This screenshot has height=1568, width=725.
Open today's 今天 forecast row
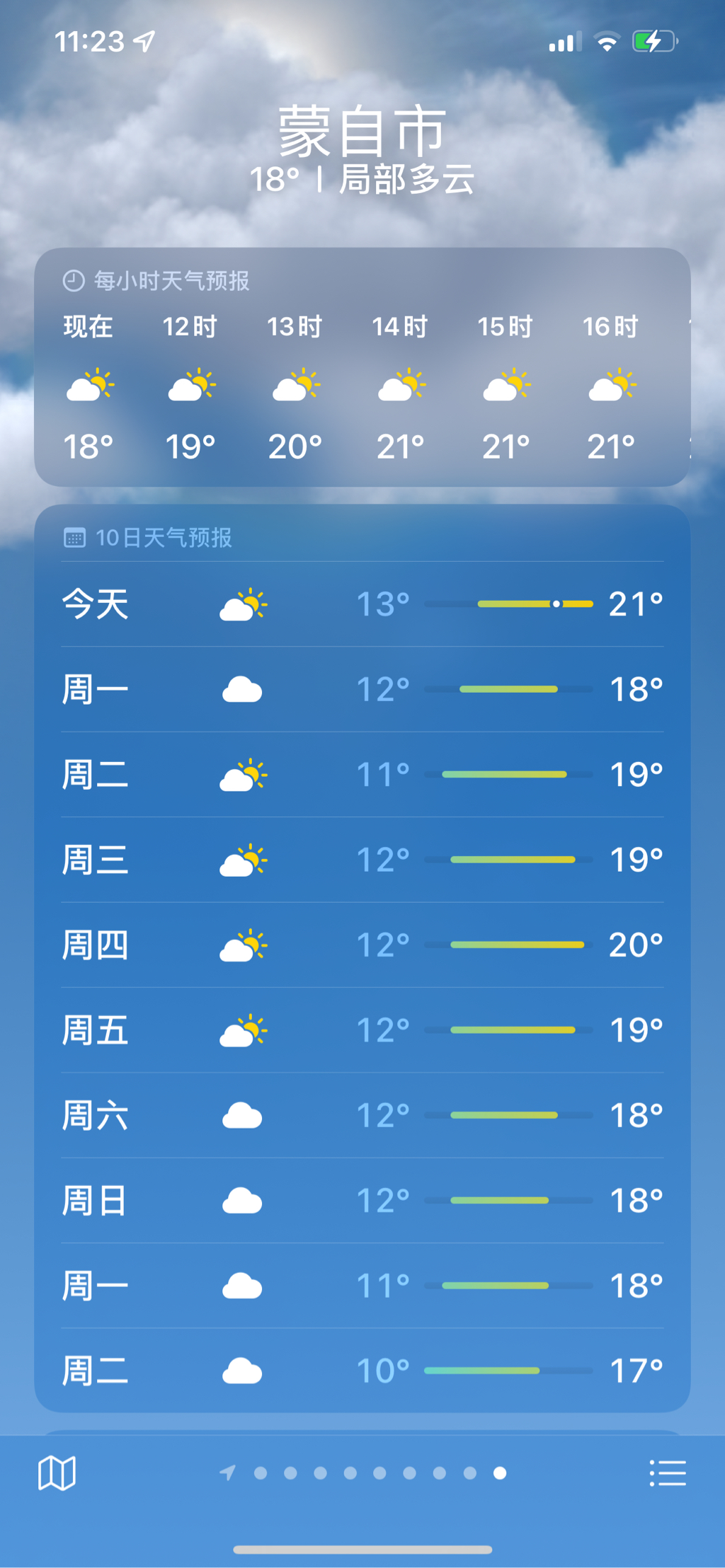362,604
